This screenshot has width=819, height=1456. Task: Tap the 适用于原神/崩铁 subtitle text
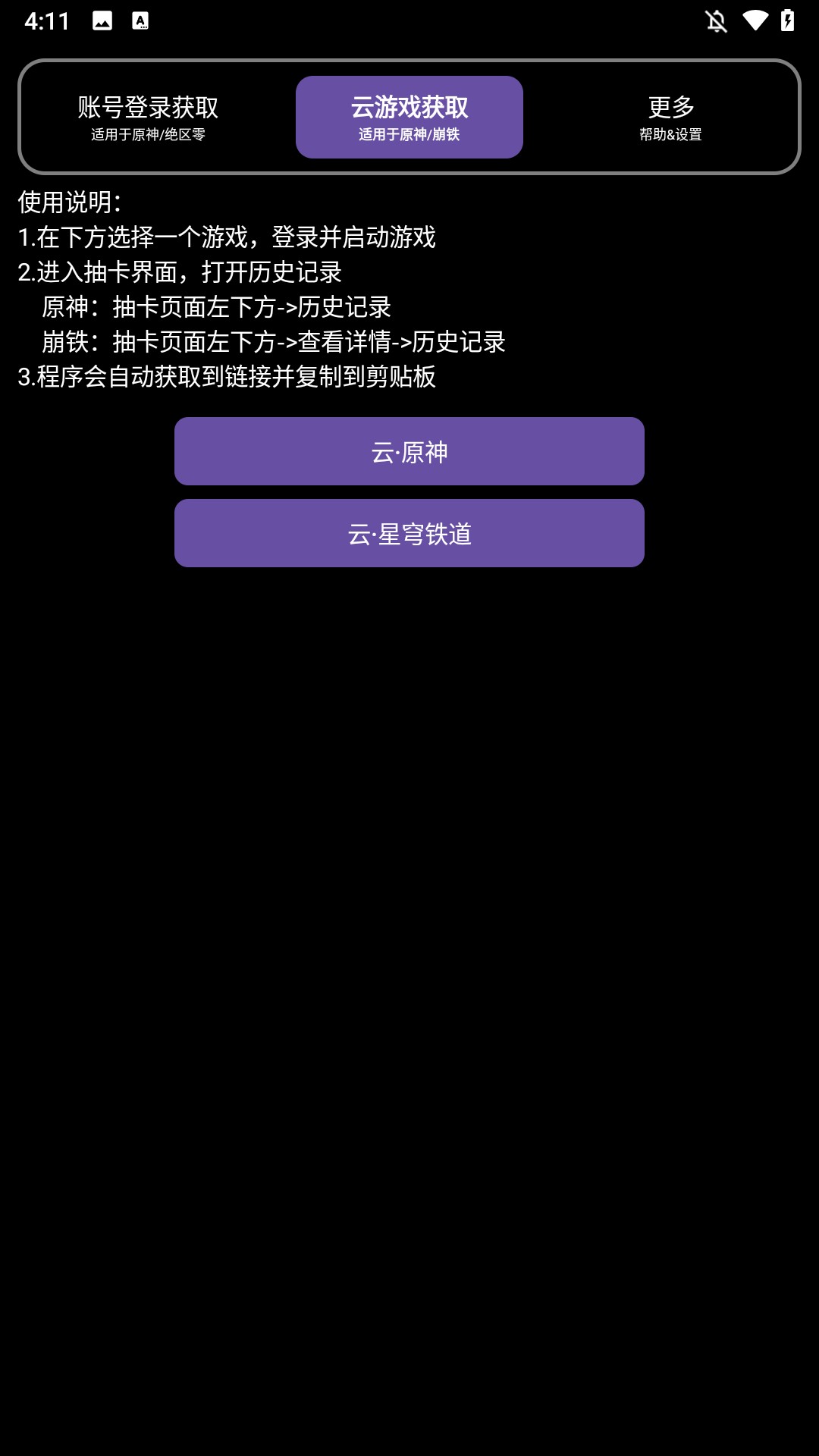click(409, 136)
